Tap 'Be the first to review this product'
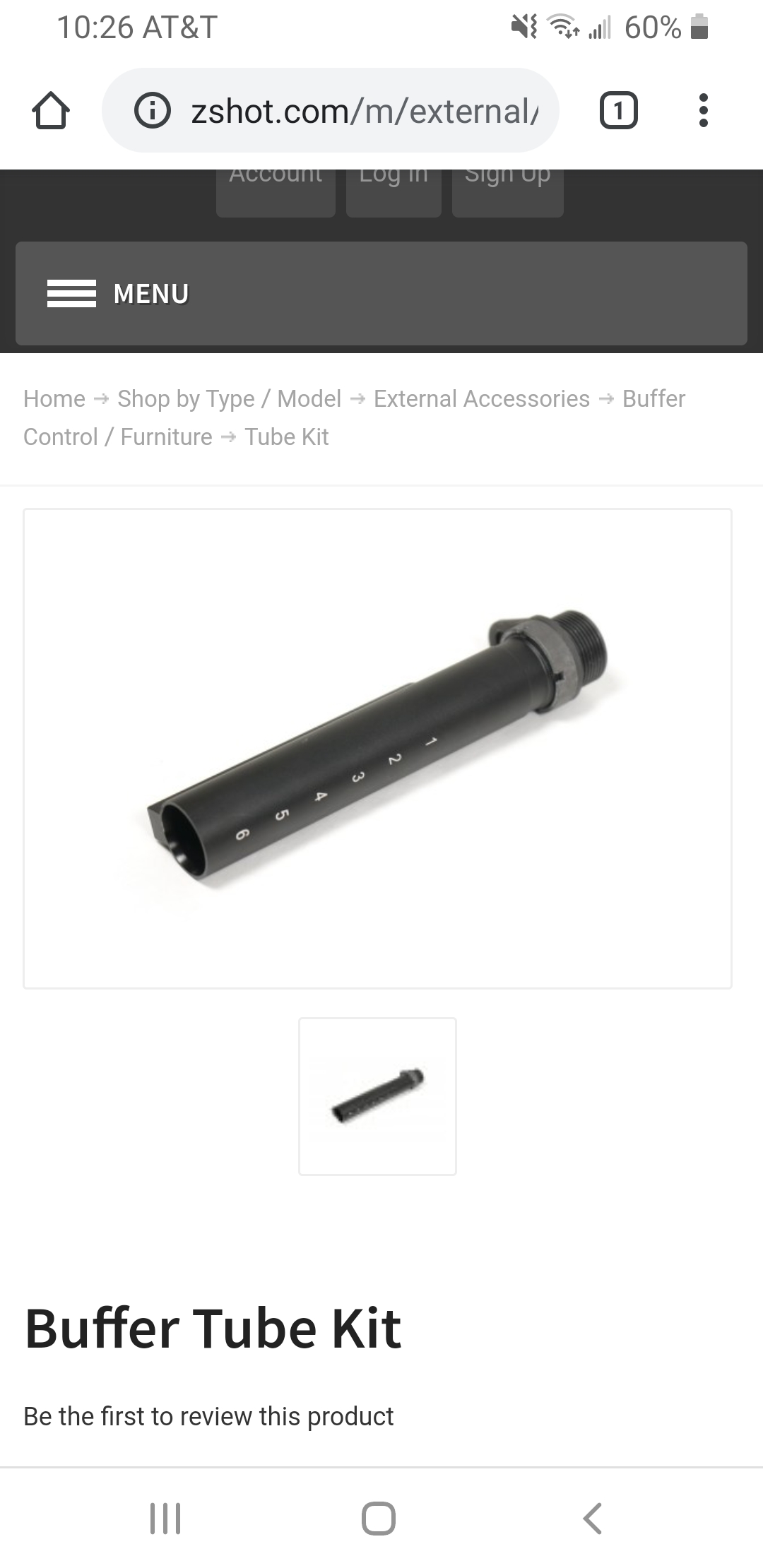This screenshot has height=1568, width=763. (208, 1416)
